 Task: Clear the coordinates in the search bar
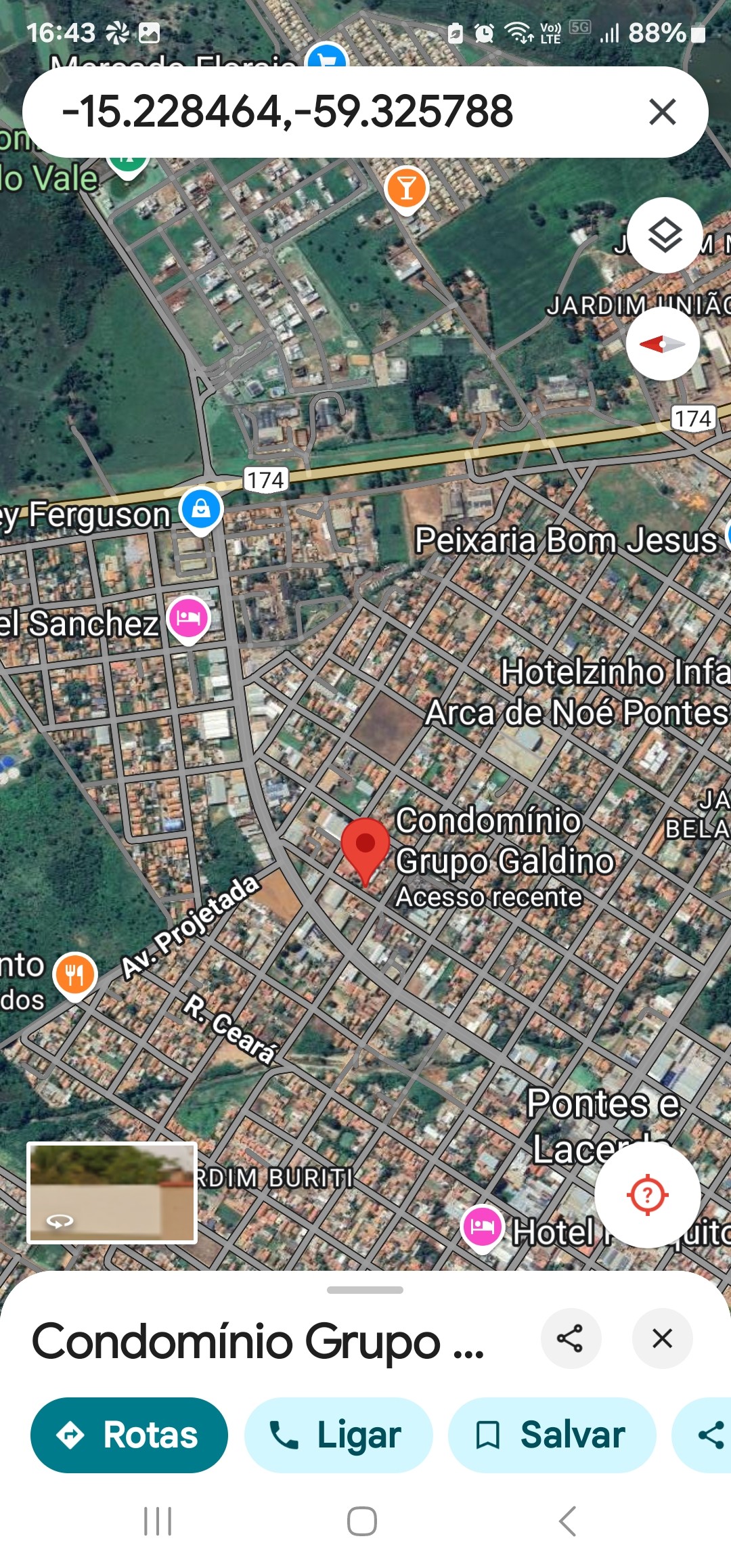pos(662,112)
